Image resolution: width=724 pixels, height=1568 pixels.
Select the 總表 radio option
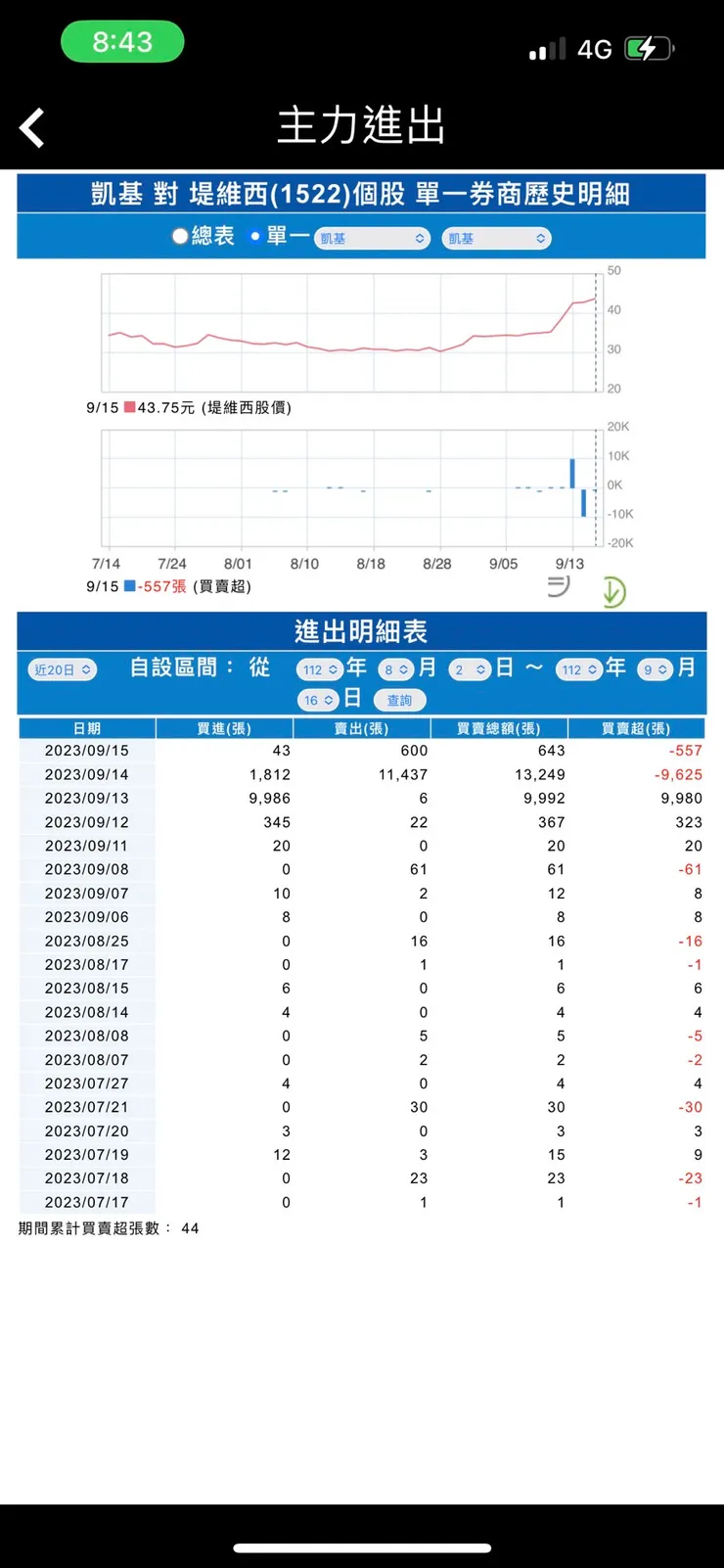(179, 236)
